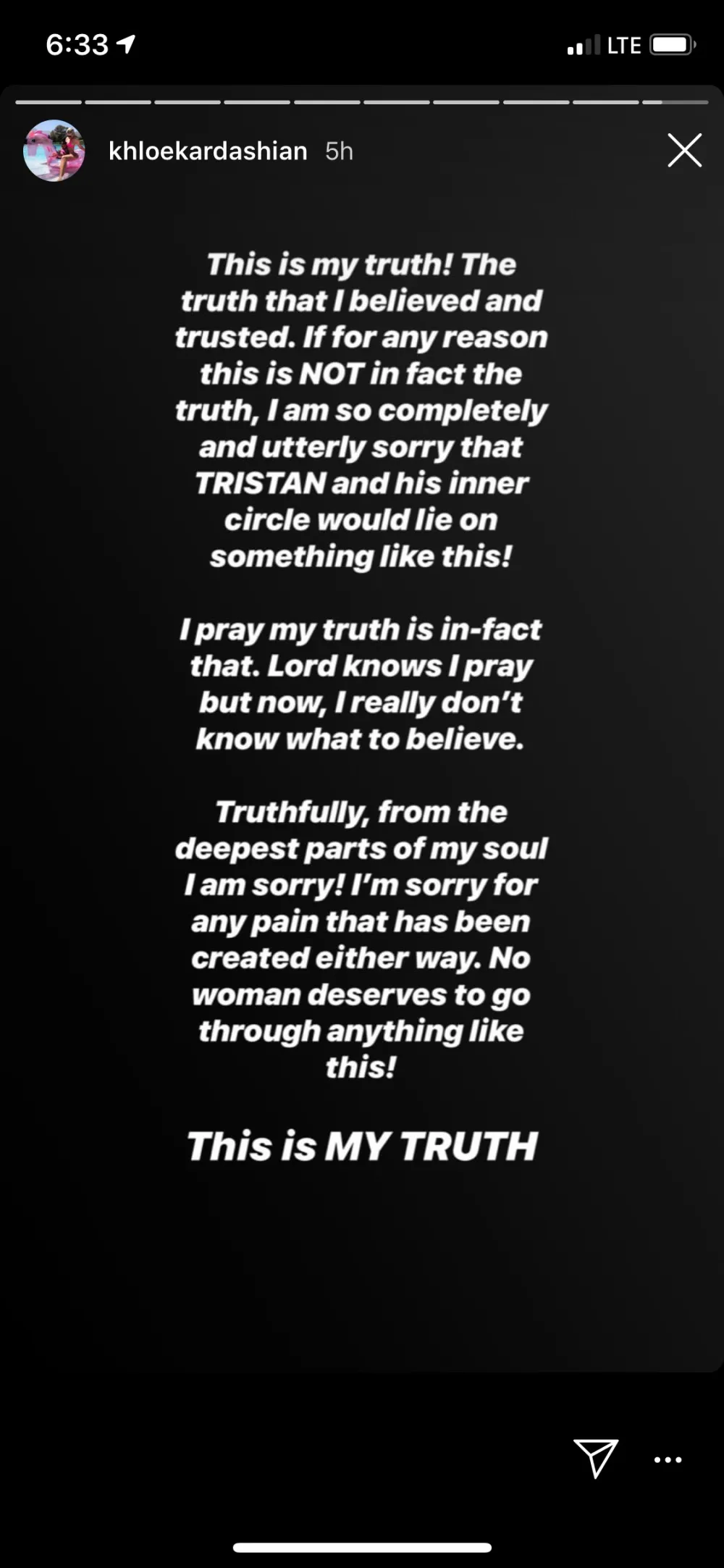
Task: Close the story with the X
Action: [x=684, y=151]
